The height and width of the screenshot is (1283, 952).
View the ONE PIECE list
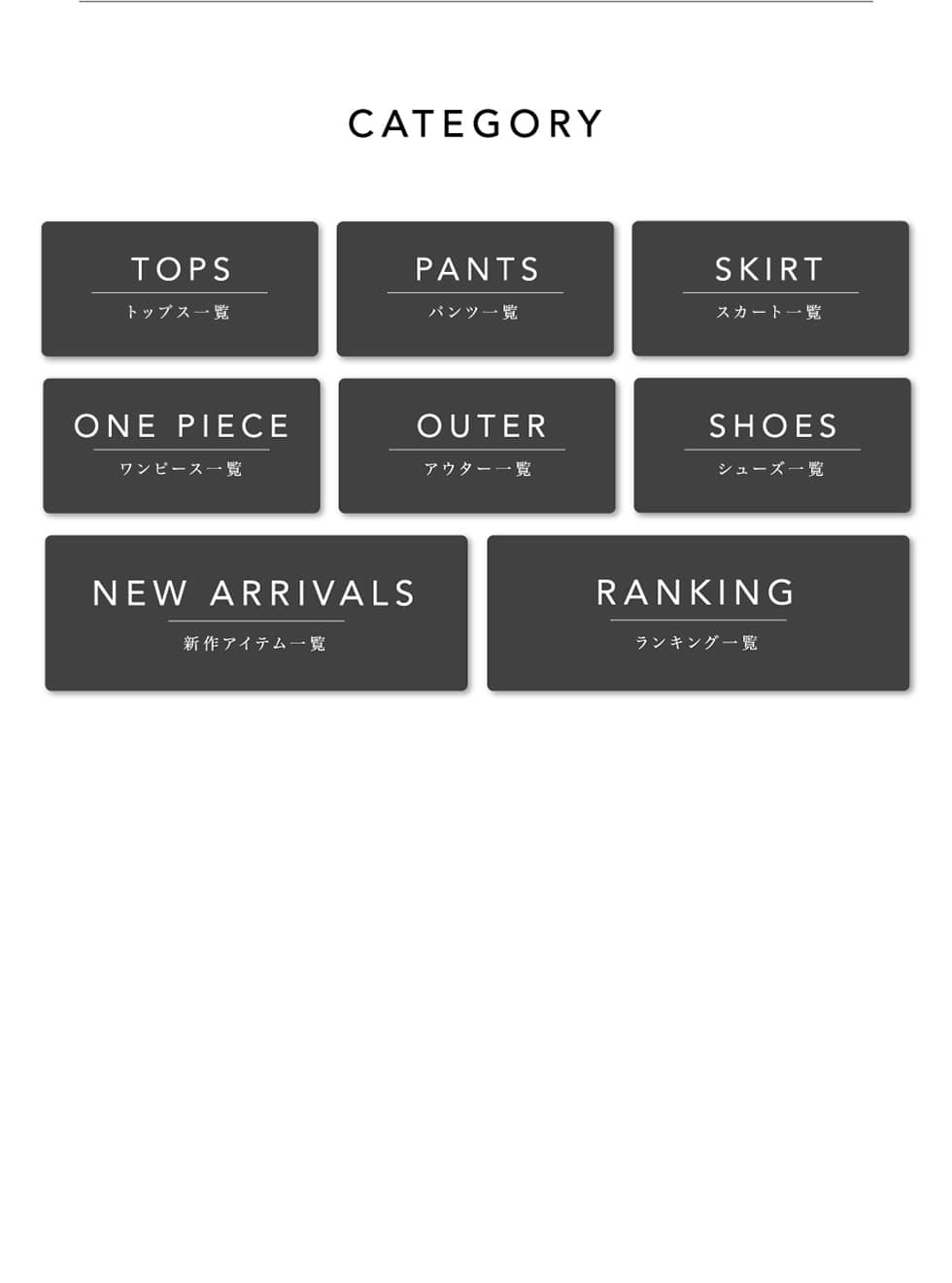point(182,446)
